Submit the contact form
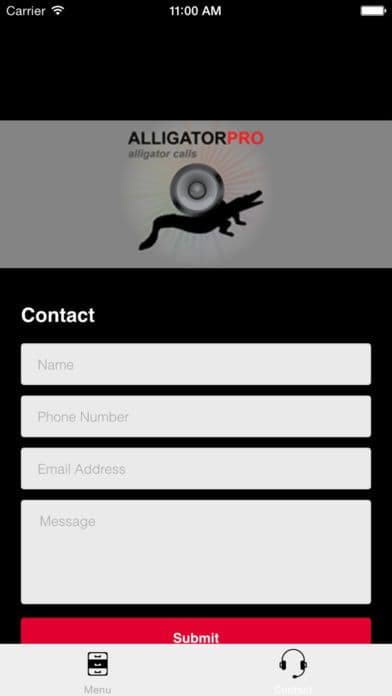392x696 pixels. (196, 631)
